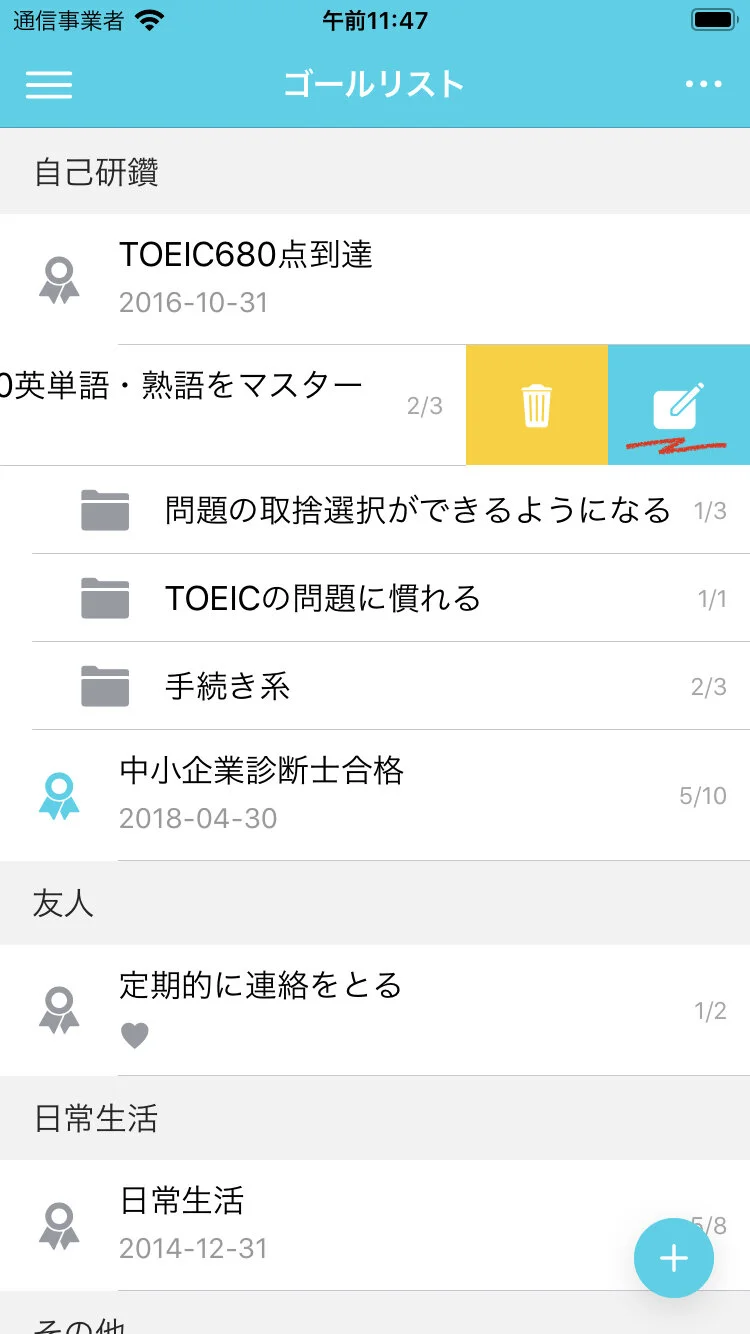Open the 手続き系 folder
Image resolution: width=750 pixels, height=1334 pixels.
coord(228,687)
